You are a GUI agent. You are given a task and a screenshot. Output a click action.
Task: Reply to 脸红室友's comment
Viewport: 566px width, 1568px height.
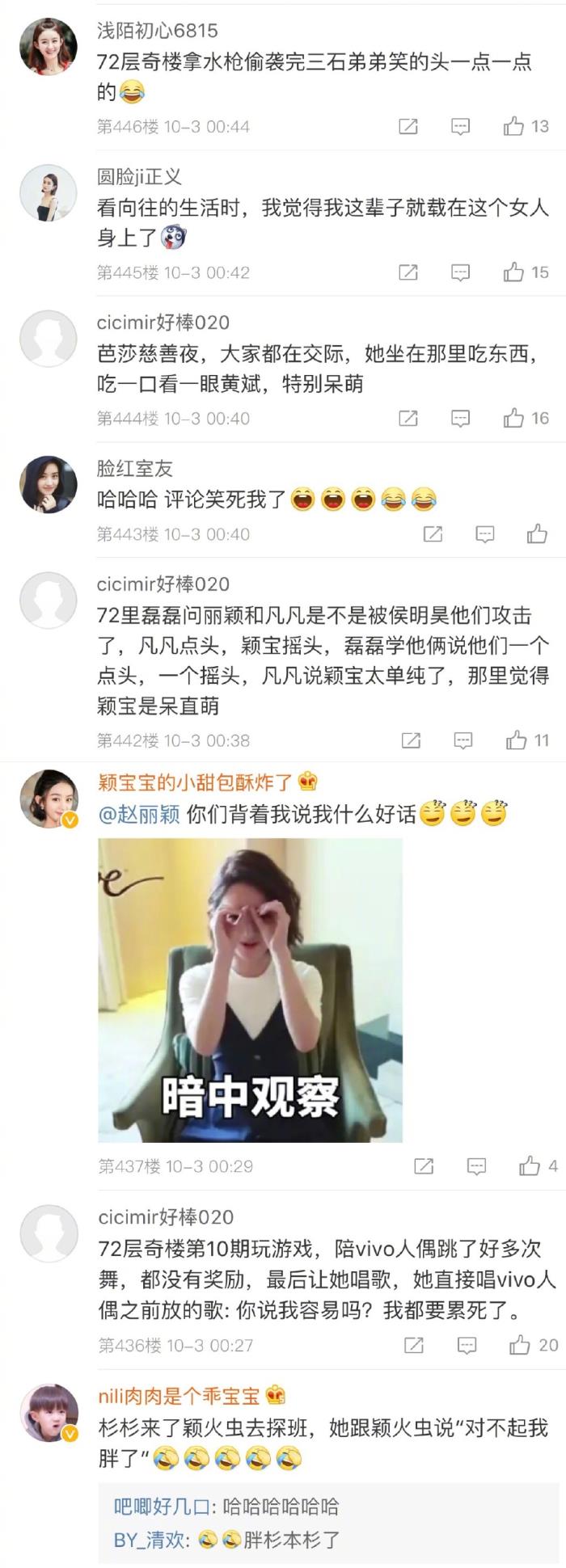[x=484, y=534]
